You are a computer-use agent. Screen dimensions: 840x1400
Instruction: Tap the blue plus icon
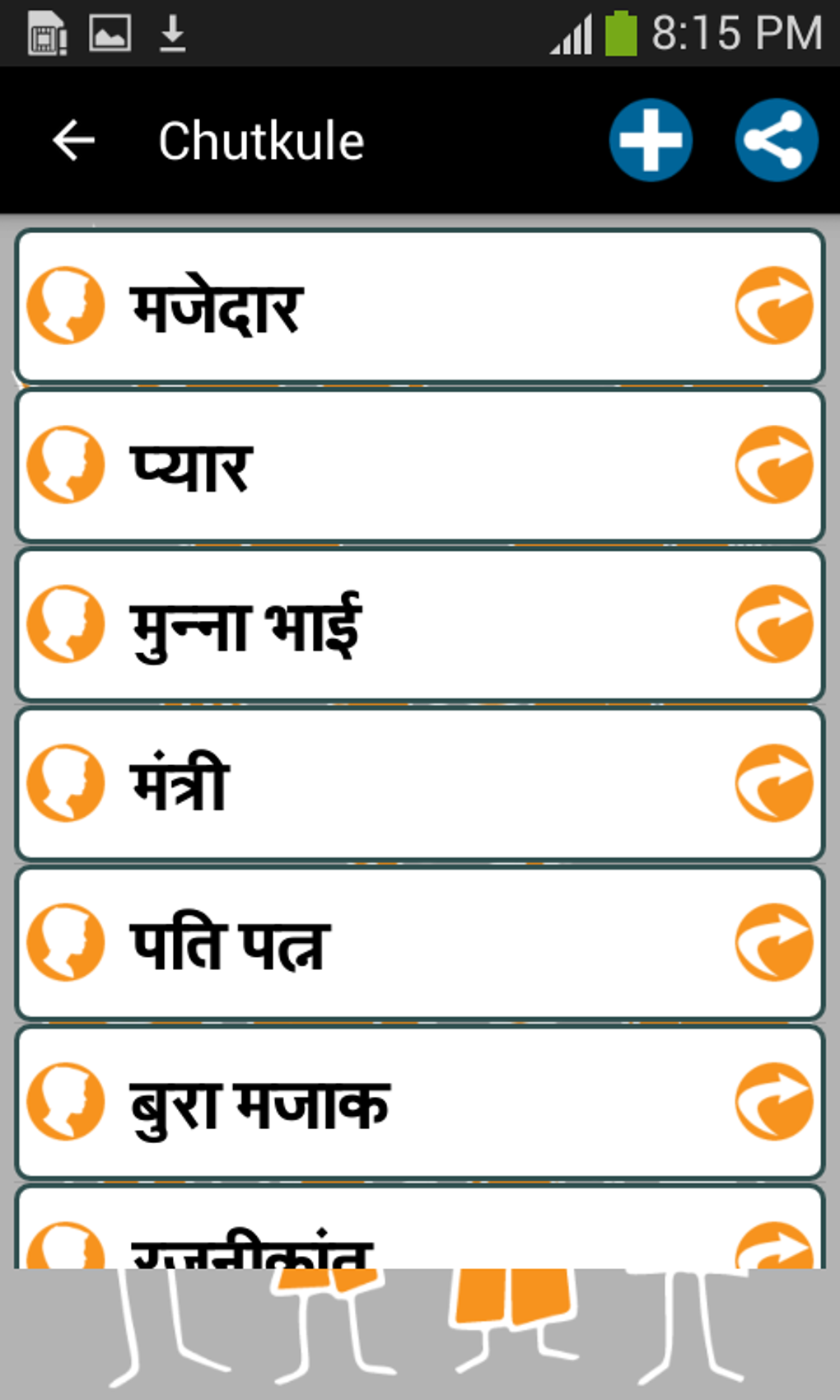(x=651, y=140)
